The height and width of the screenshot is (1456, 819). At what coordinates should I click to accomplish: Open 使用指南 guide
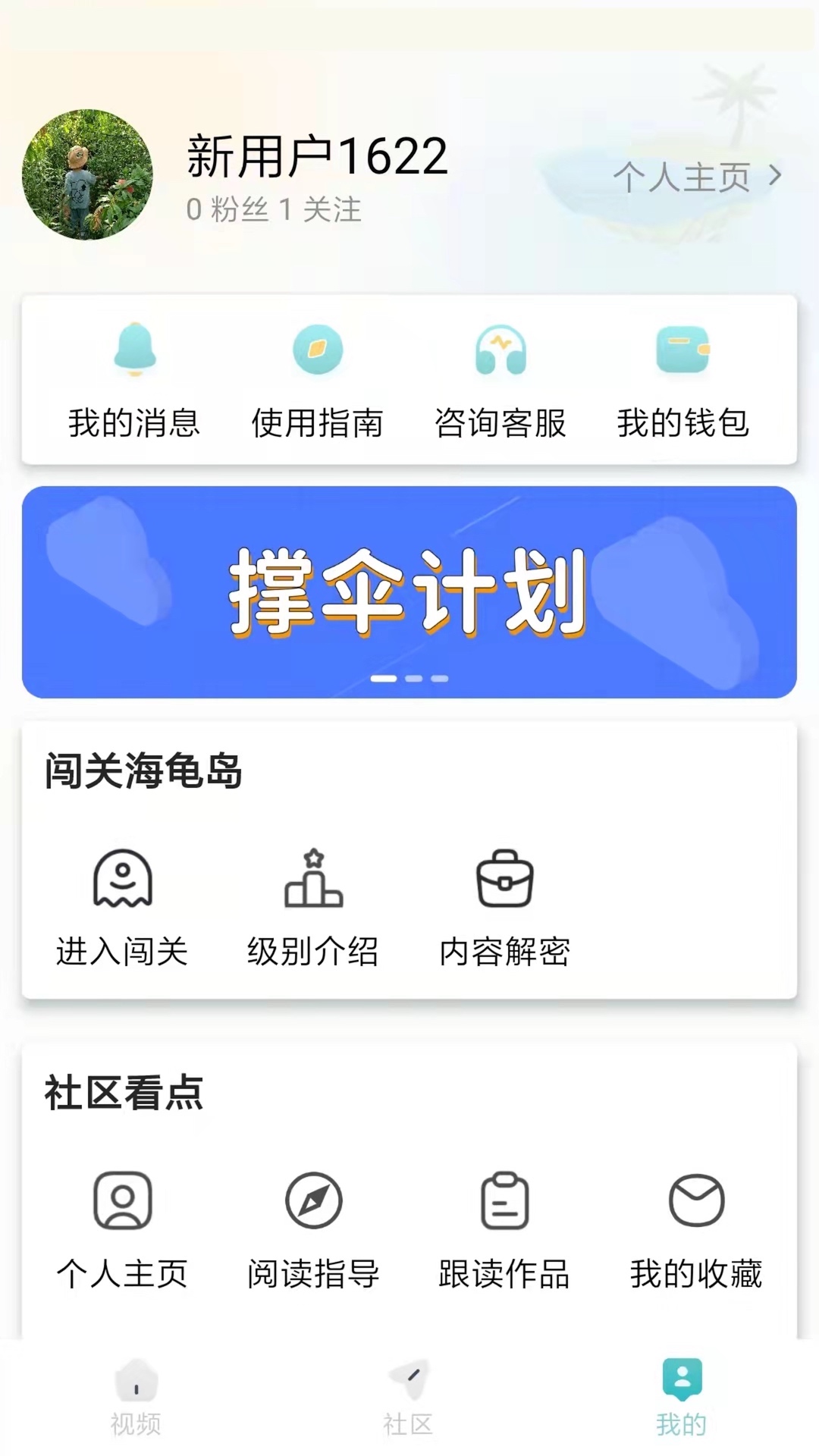tap(317, 381)
